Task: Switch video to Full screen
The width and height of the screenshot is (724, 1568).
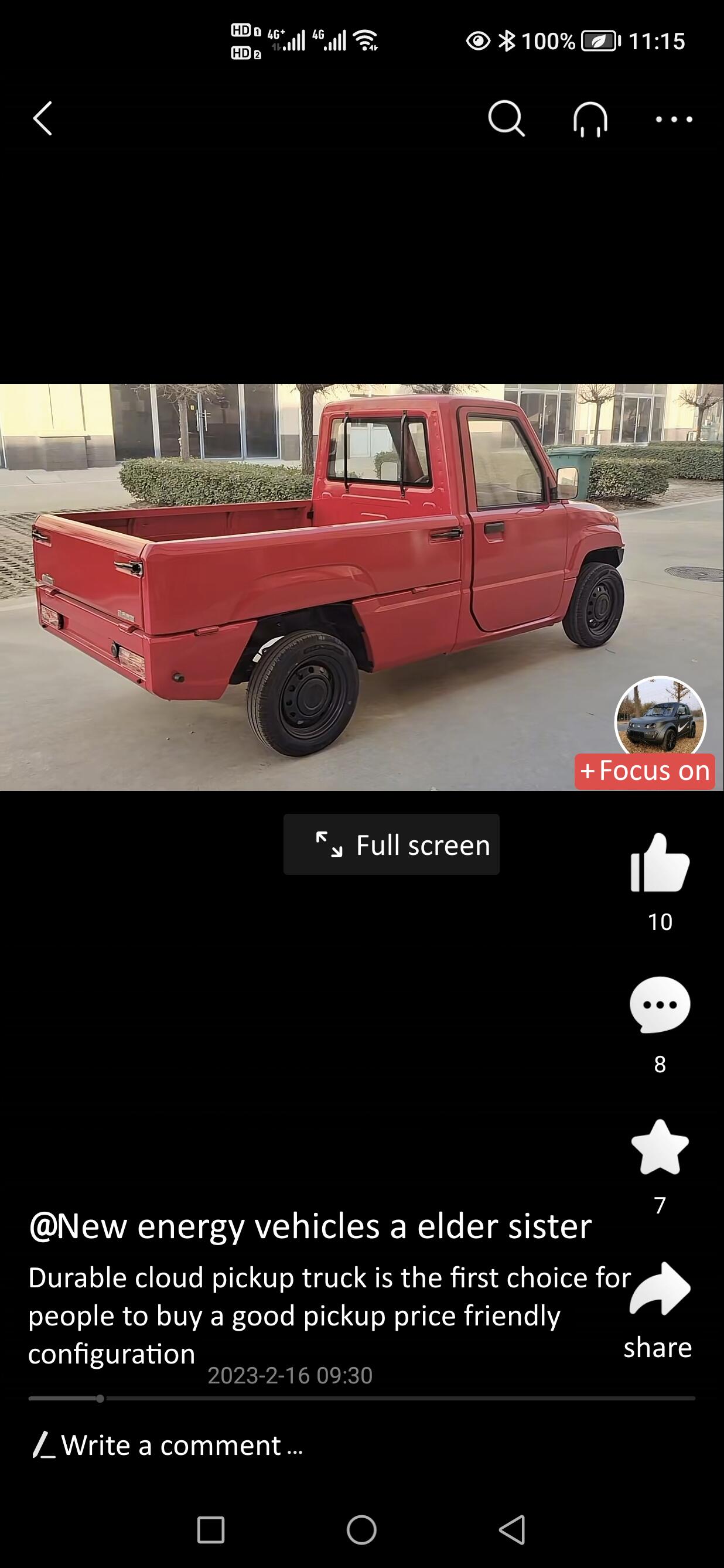Action: point(391,844)
